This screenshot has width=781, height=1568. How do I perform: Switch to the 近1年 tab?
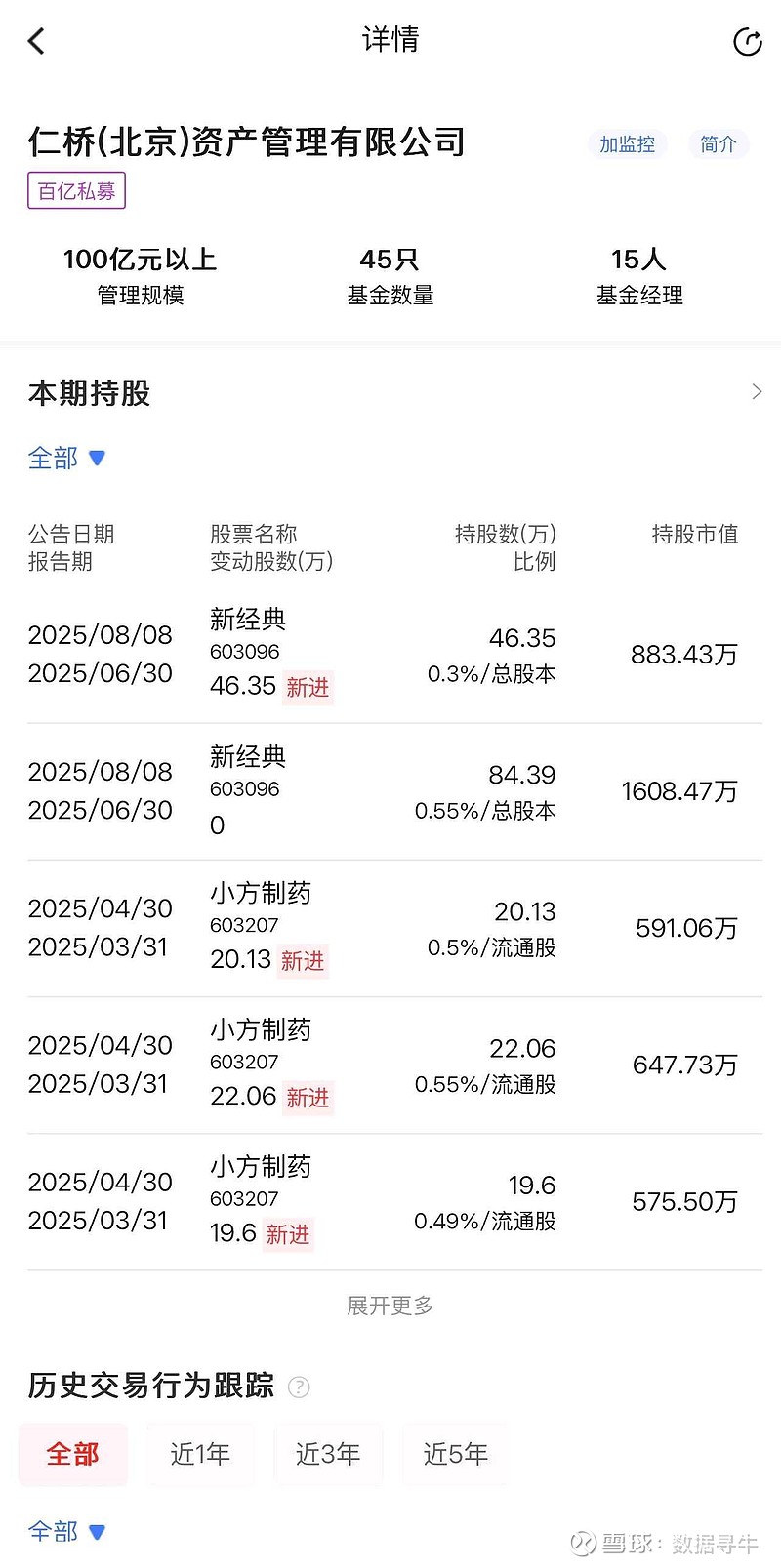pos(200,1454)
